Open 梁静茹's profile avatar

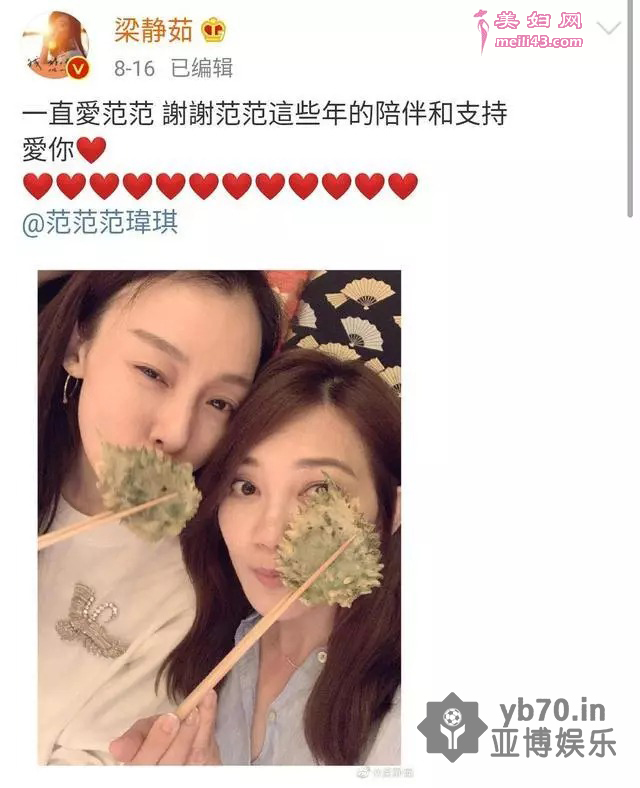[55, 45]
